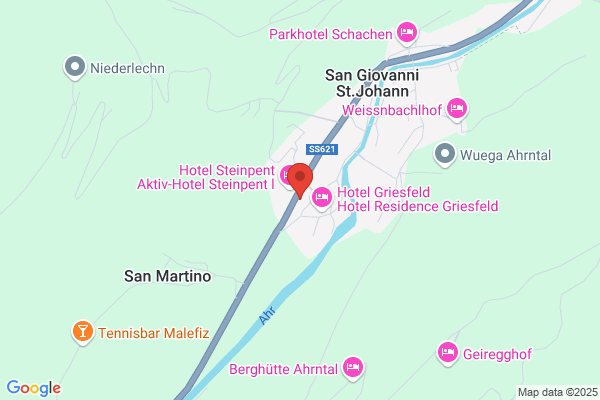
Task: Select the Niederlechn place marker
Action: (x=75, y=67)
